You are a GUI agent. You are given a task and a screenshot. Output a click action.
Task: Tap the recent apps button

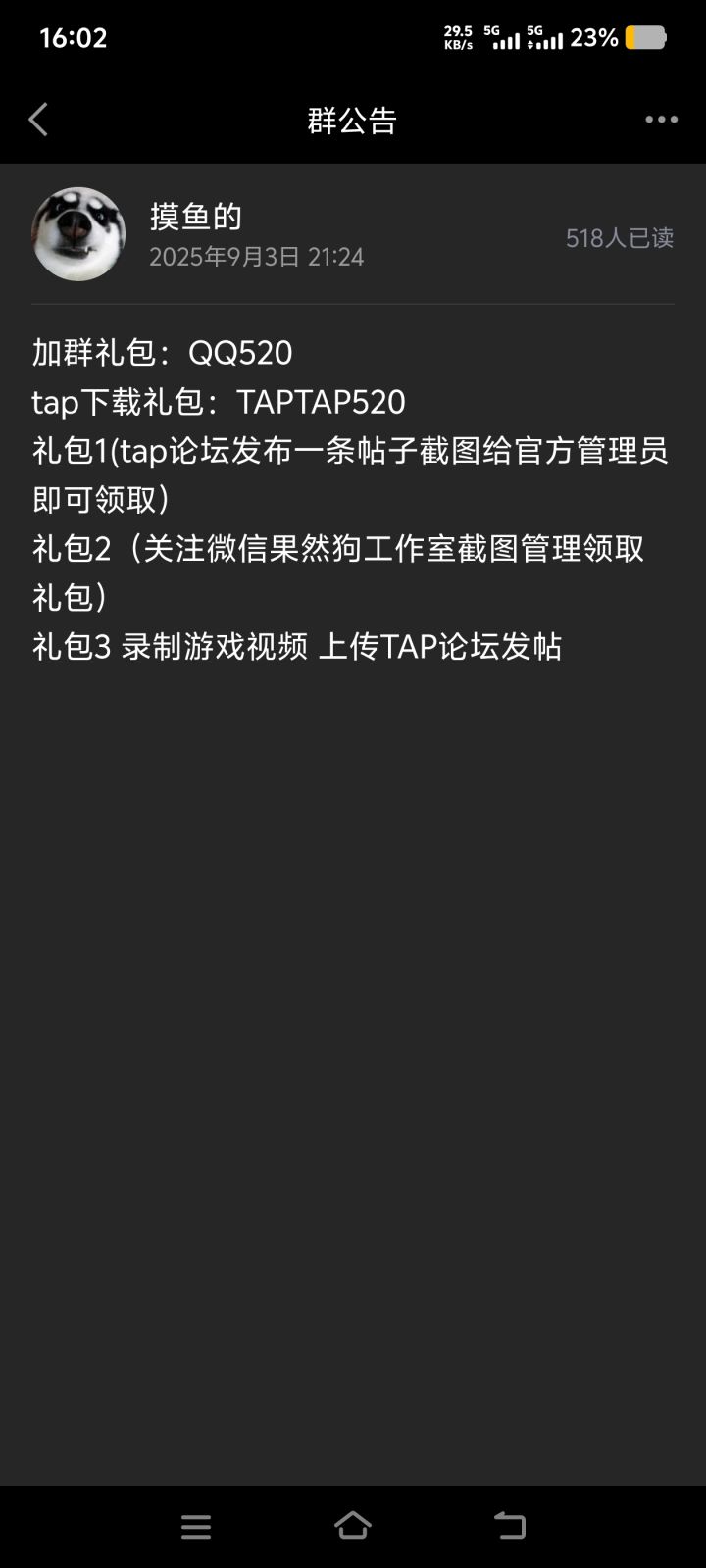point(196,1525)
